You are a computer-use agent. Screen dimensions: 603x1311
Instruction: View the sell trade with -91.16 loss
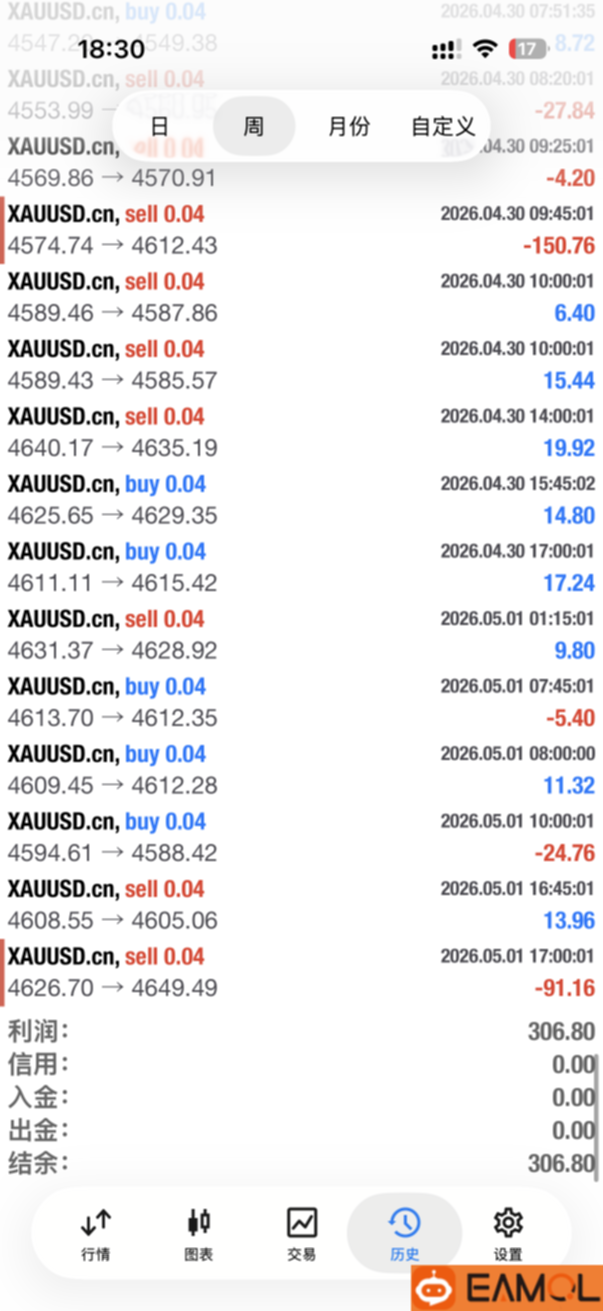click(301, 973)
